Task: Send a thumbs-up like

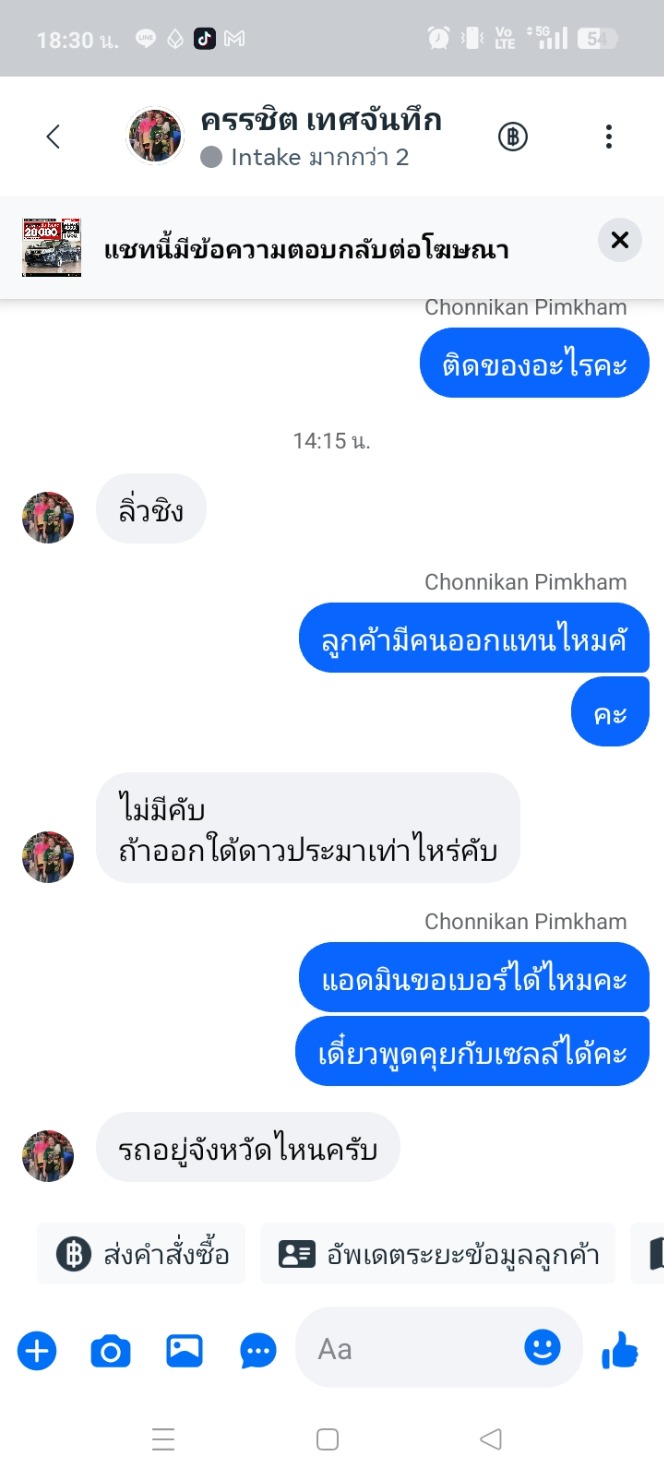Action: tap(620, 1351)
